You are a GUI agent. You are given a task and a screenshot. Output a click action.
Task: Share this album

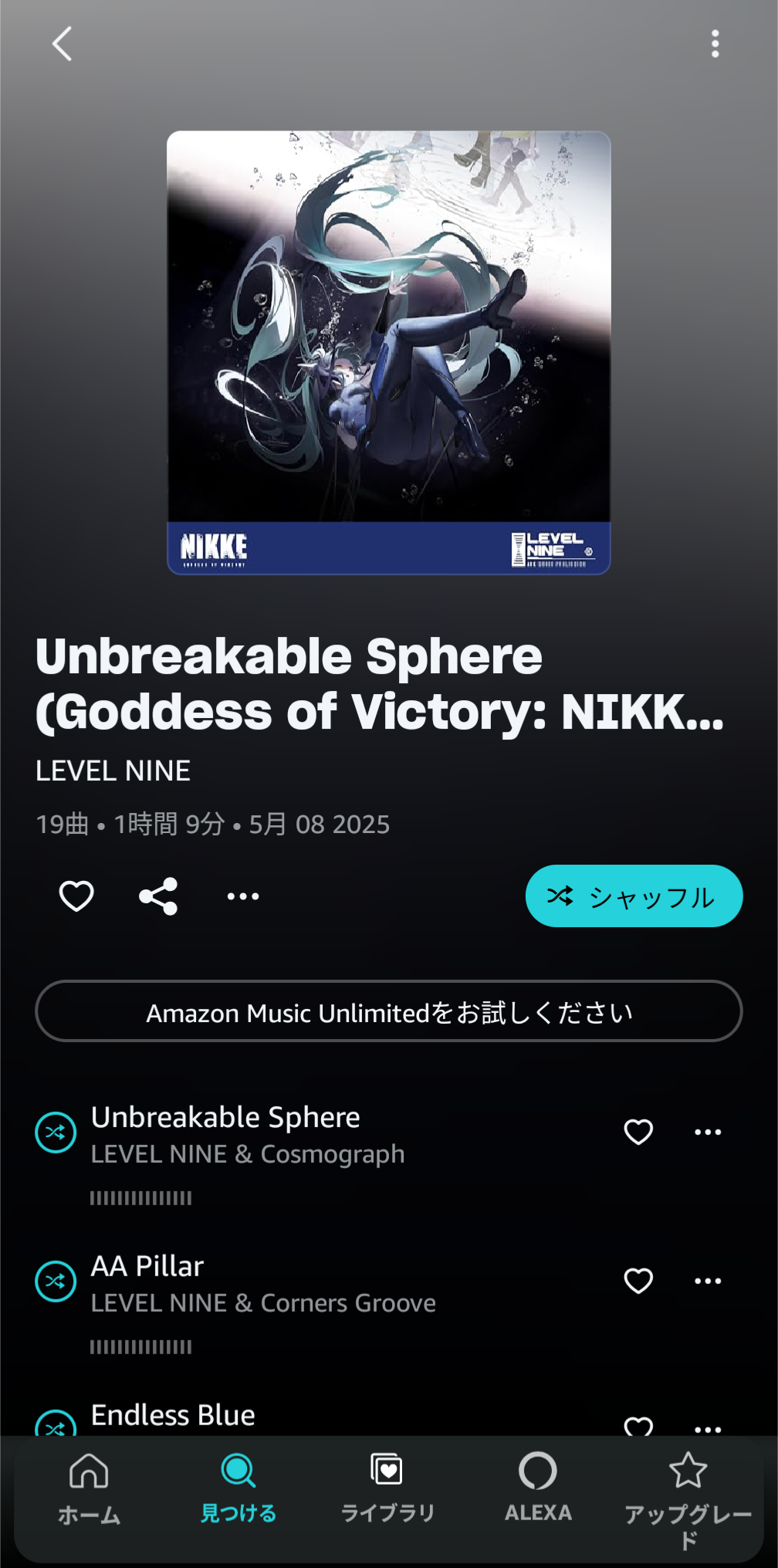[x=158, y=896]
